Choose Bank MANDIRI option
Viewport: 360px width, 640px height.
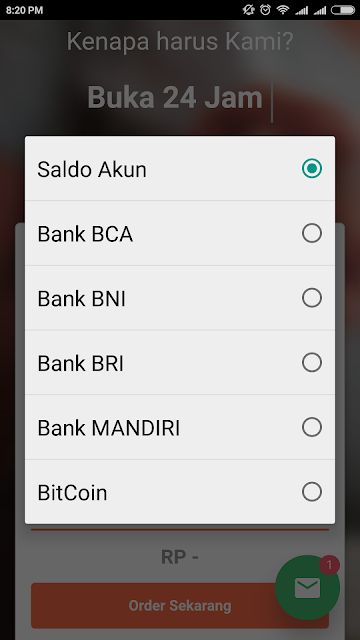click(x=180, y=427)
